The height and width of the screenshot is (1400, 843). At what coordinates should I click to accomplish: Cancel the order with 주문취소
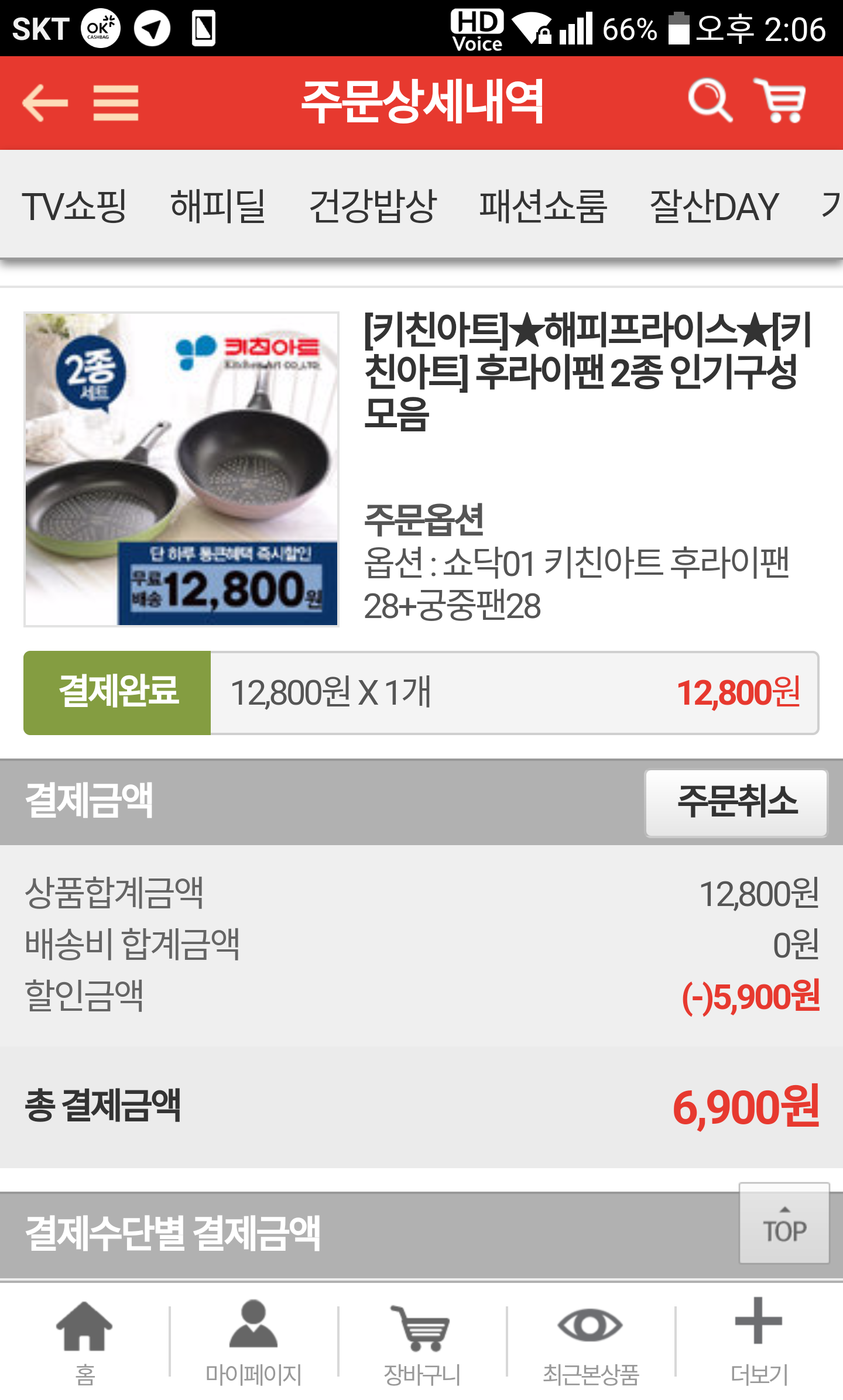tap(736, 802)
